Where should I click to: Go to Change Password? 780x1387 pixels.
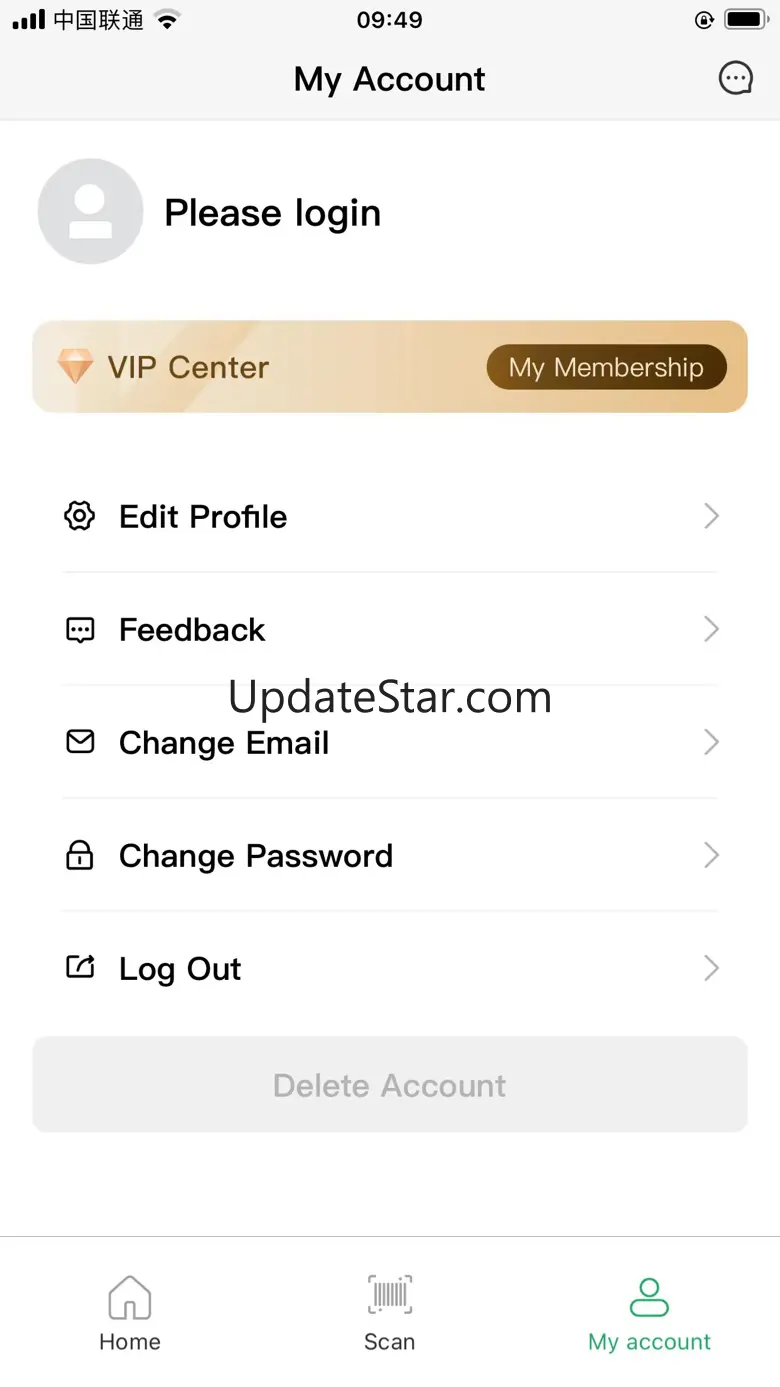point(390,855)
